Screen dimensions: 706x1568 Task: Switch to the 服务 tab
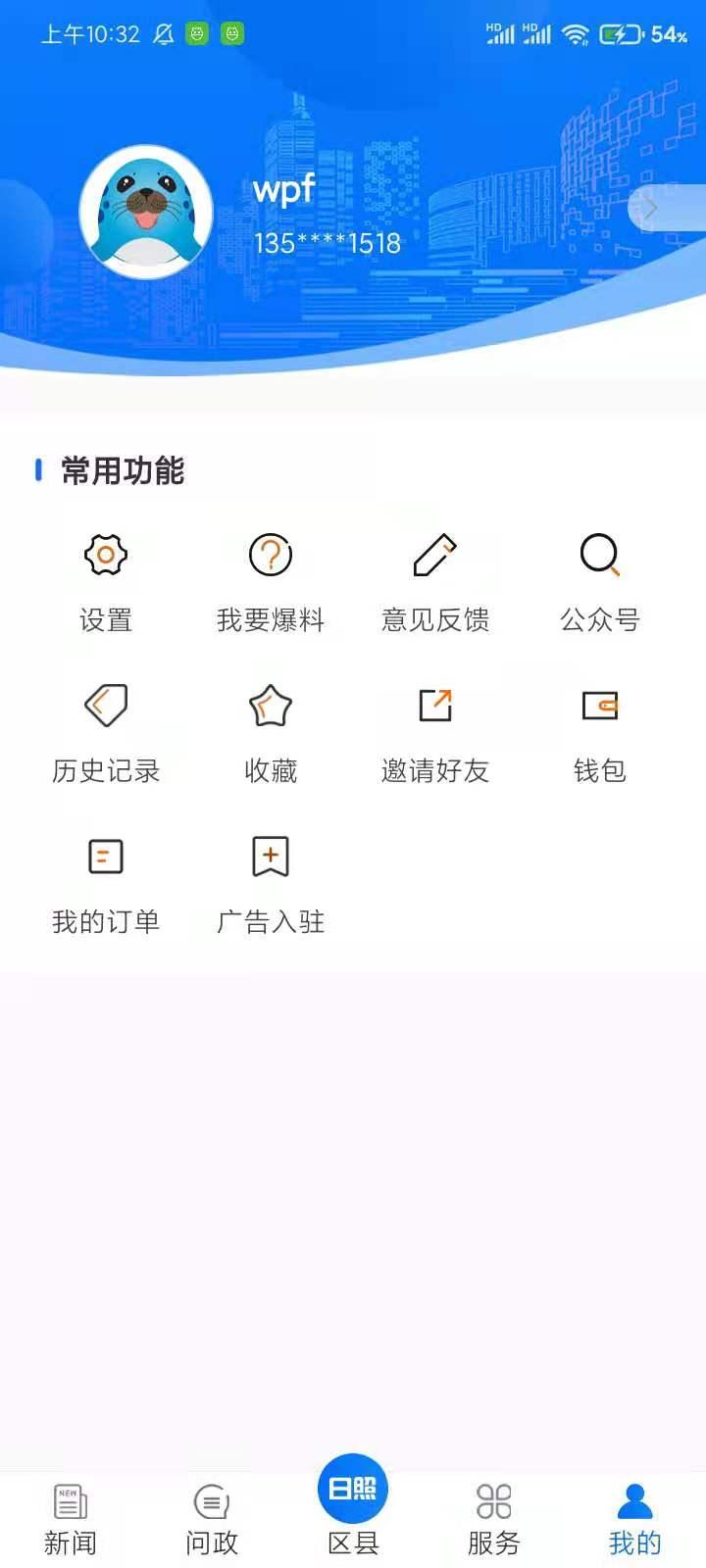pos(493,1514)
